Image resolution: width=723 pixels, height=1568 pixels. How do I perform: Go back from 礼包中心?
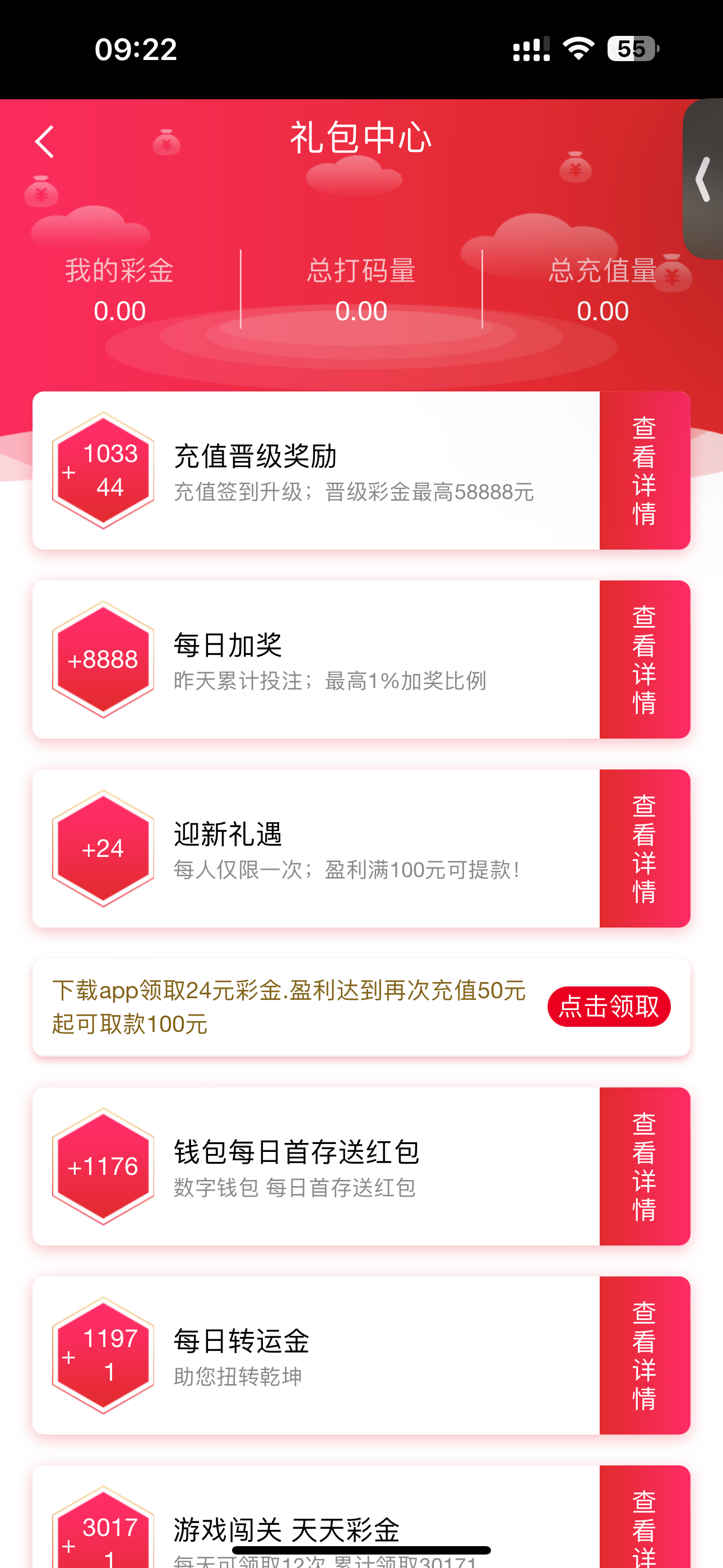tap(44, 142)
